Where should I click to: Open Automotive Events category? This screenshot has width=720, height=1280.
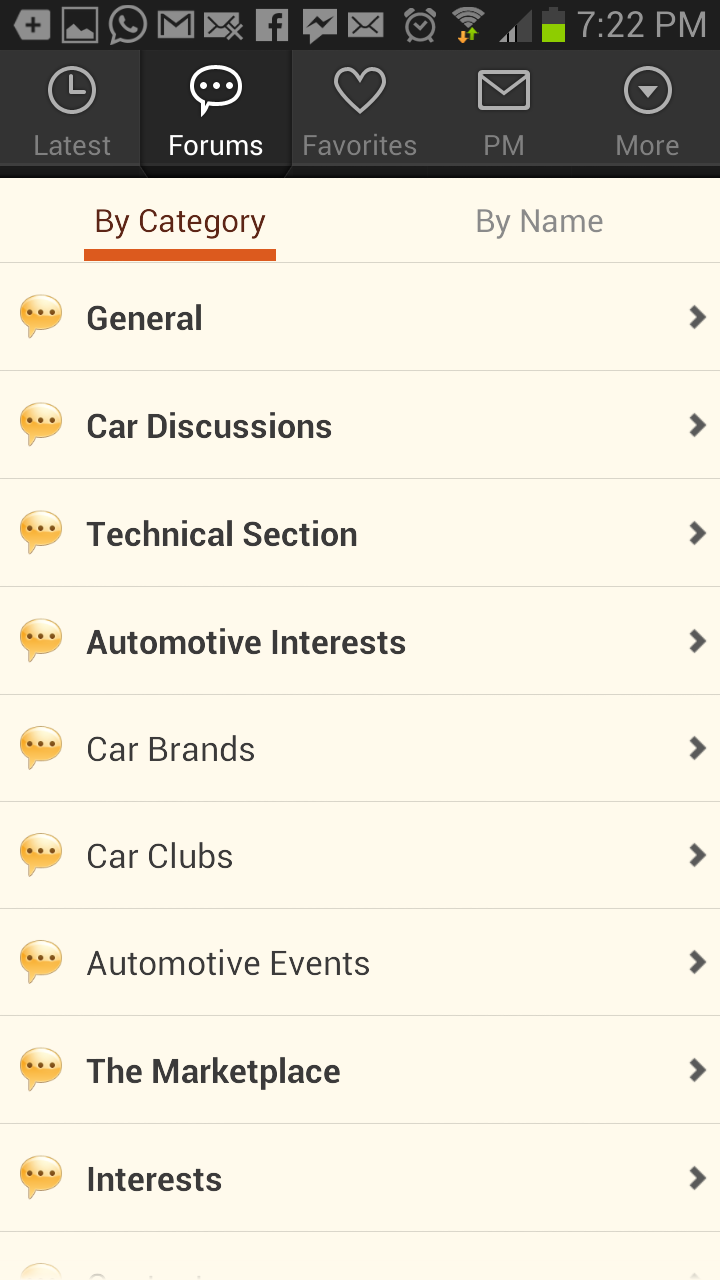pos(360,963)
